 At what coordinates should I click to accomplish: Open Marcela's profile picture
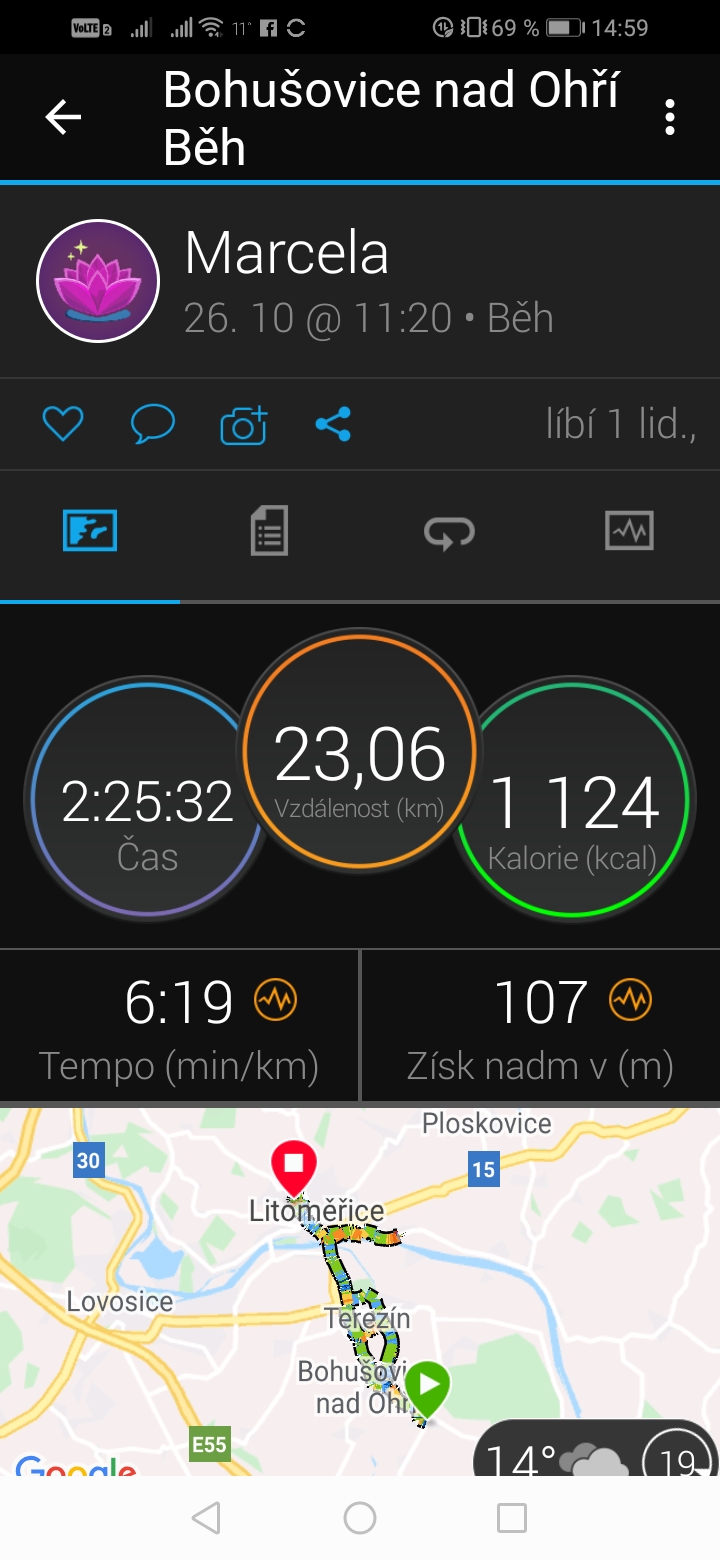click(98, 281)
